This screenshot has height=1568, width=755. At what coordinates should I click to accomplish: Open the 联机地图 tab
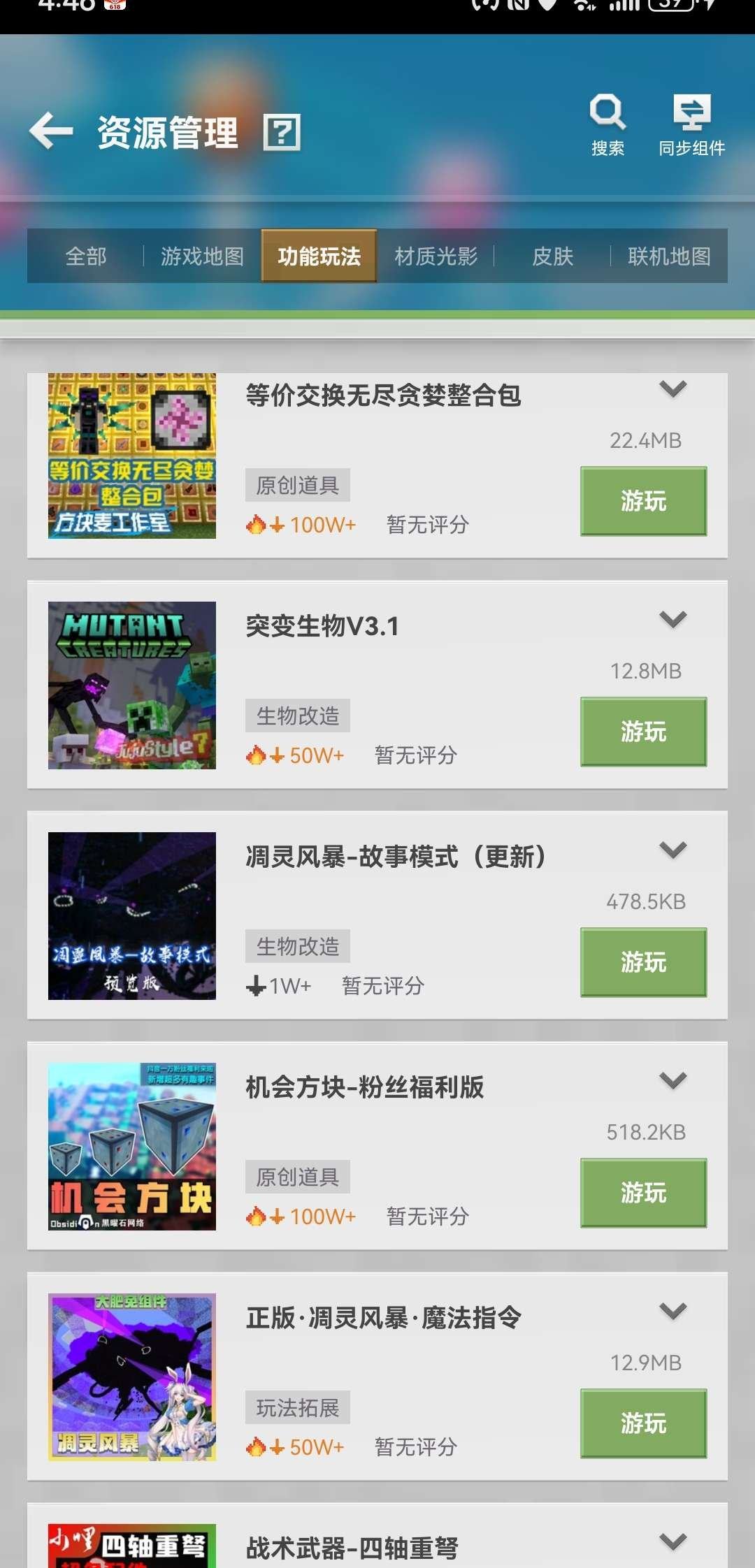pos(669,256)
